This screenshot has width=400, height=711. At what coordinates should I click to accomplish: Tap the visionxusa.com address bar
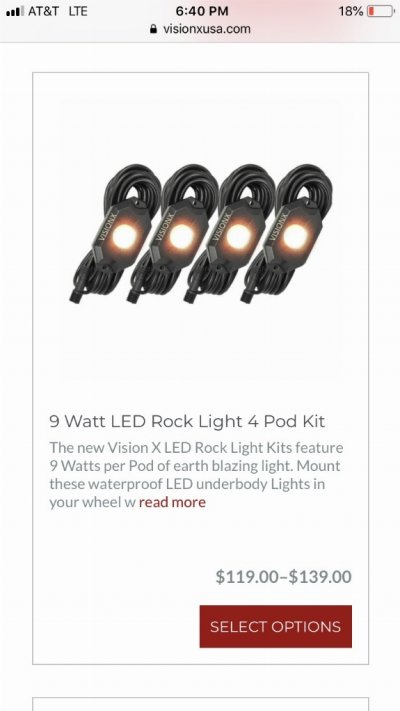[200, 29]
